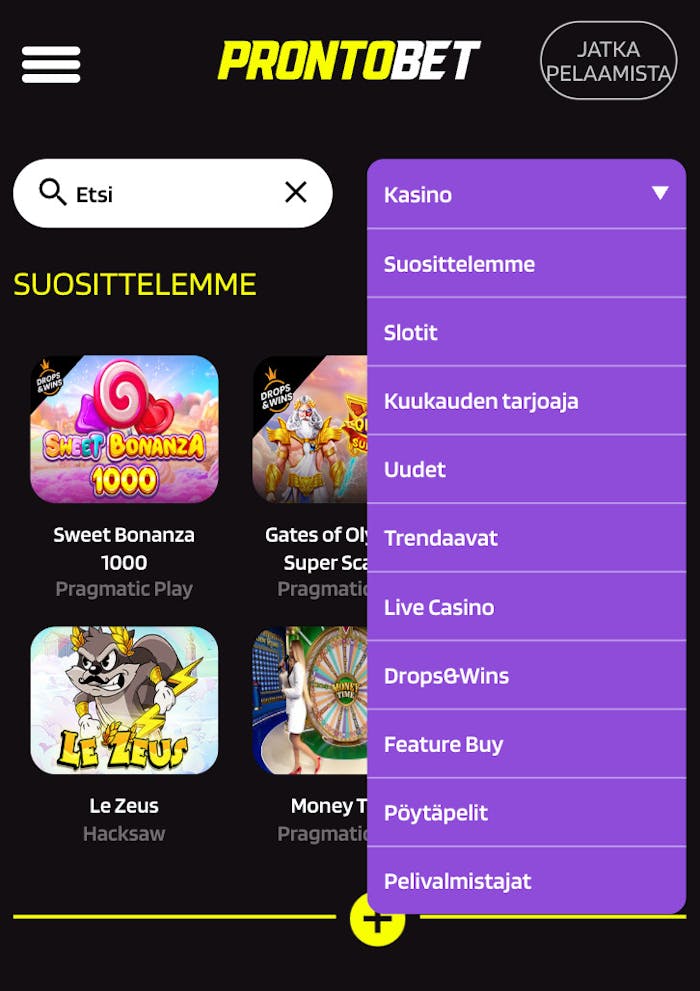The height and width of the screenshot is (991, 700).
Task: Open the hamburger menu
Action: pyautogui.click(x=51, y=64)
